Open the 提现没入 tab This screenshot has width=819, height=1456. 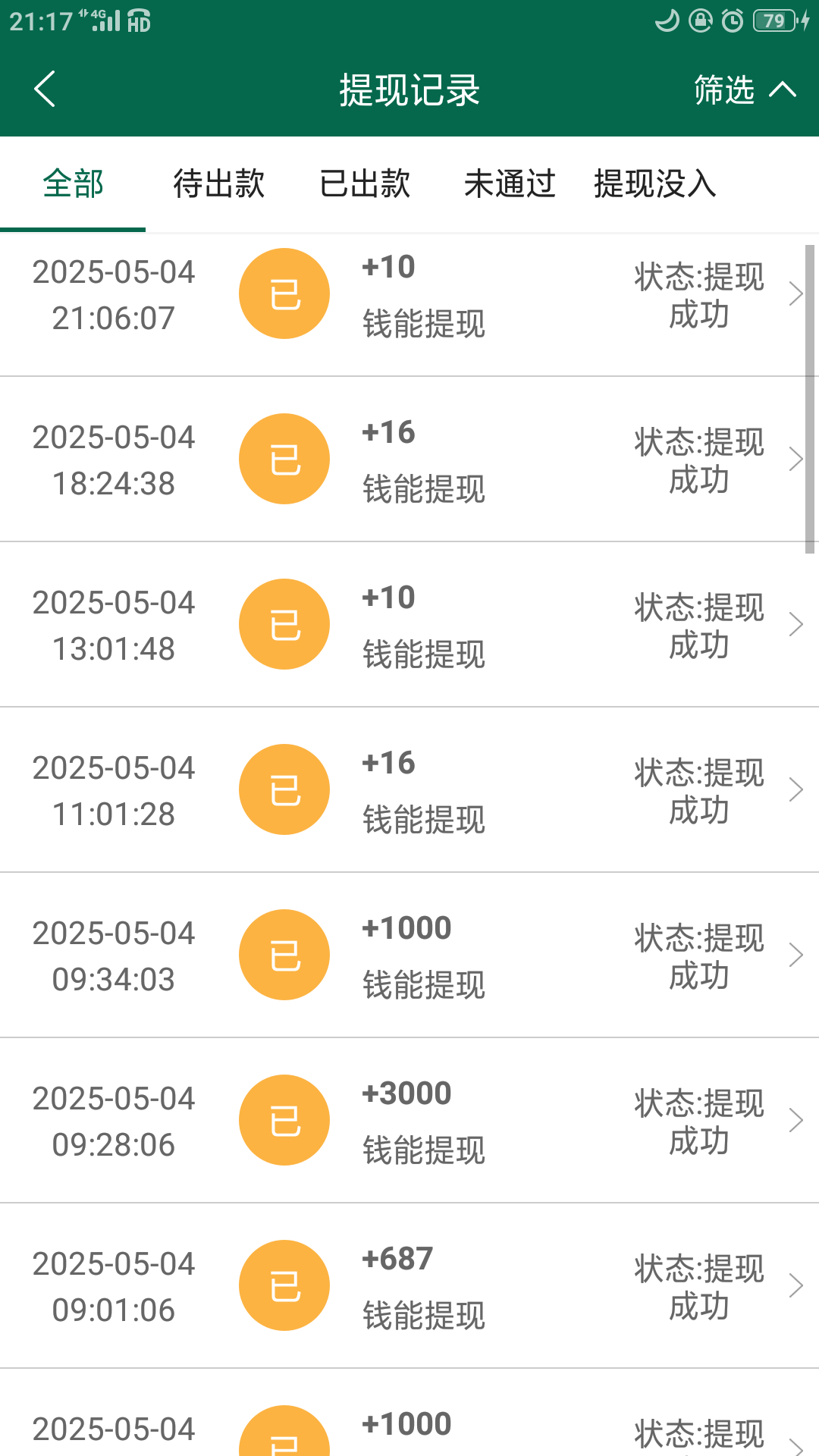(654, 184)
